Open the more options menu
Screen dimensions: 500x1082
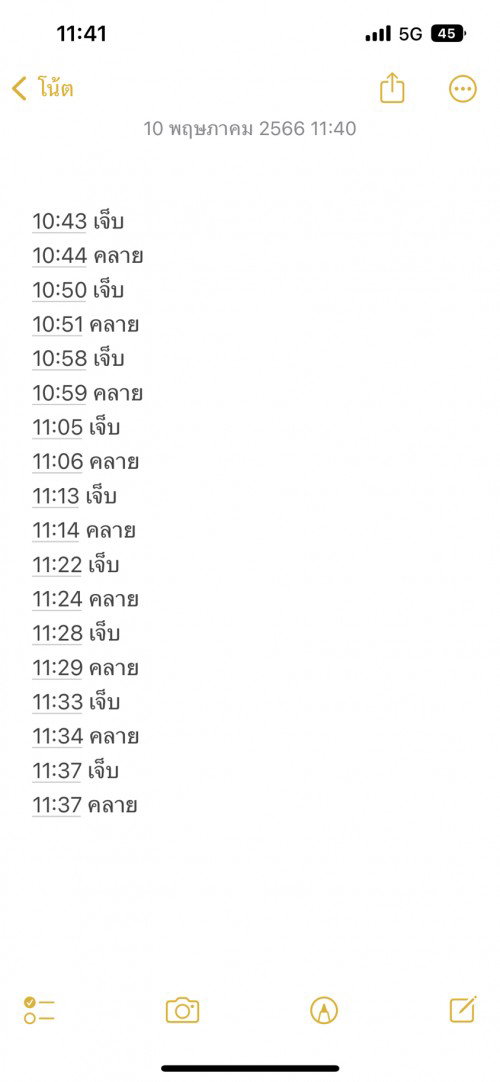click(462, 89)
